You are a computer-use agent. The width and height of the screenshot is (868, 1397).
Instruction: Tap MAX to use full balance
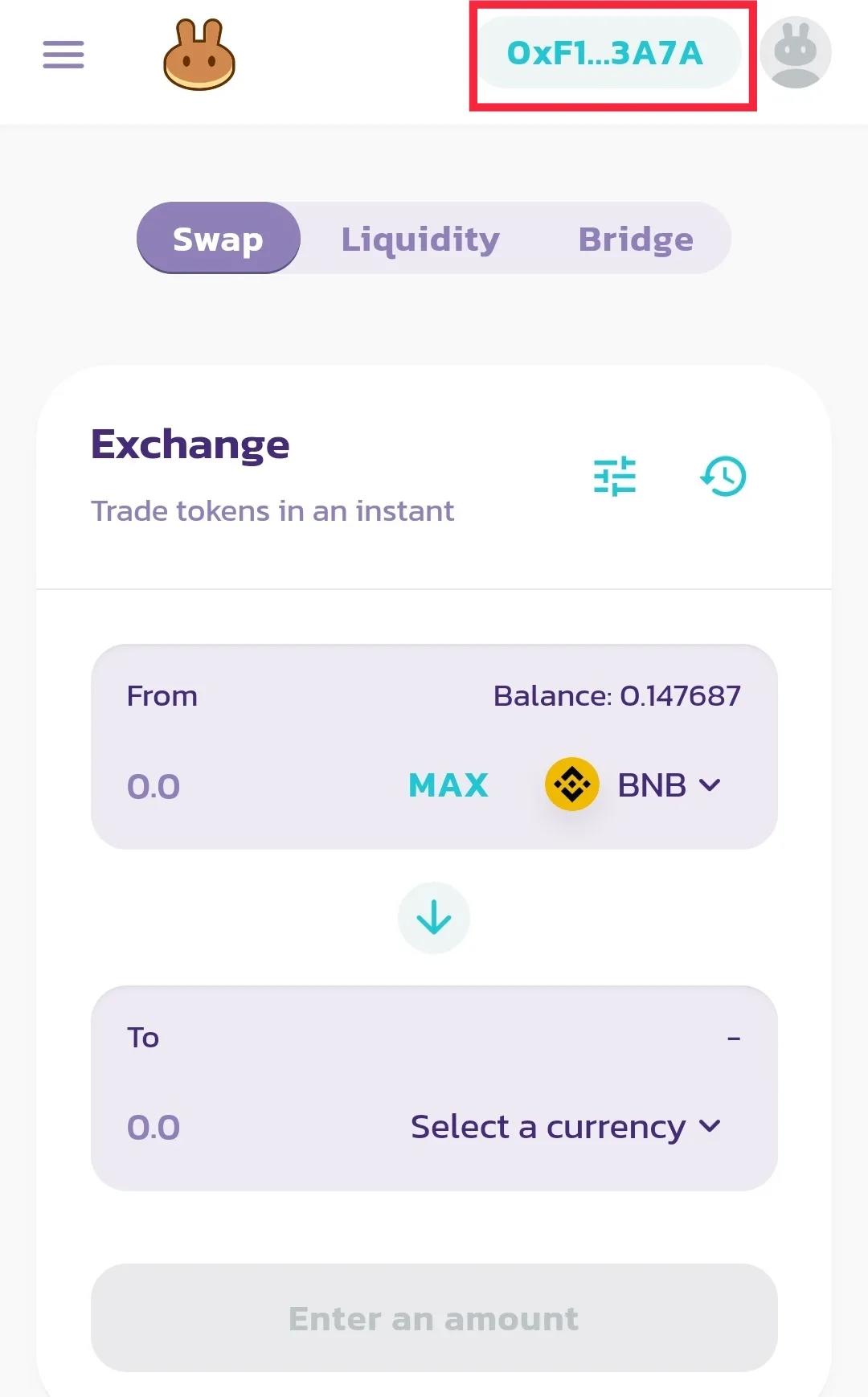[x=448, y=785]
